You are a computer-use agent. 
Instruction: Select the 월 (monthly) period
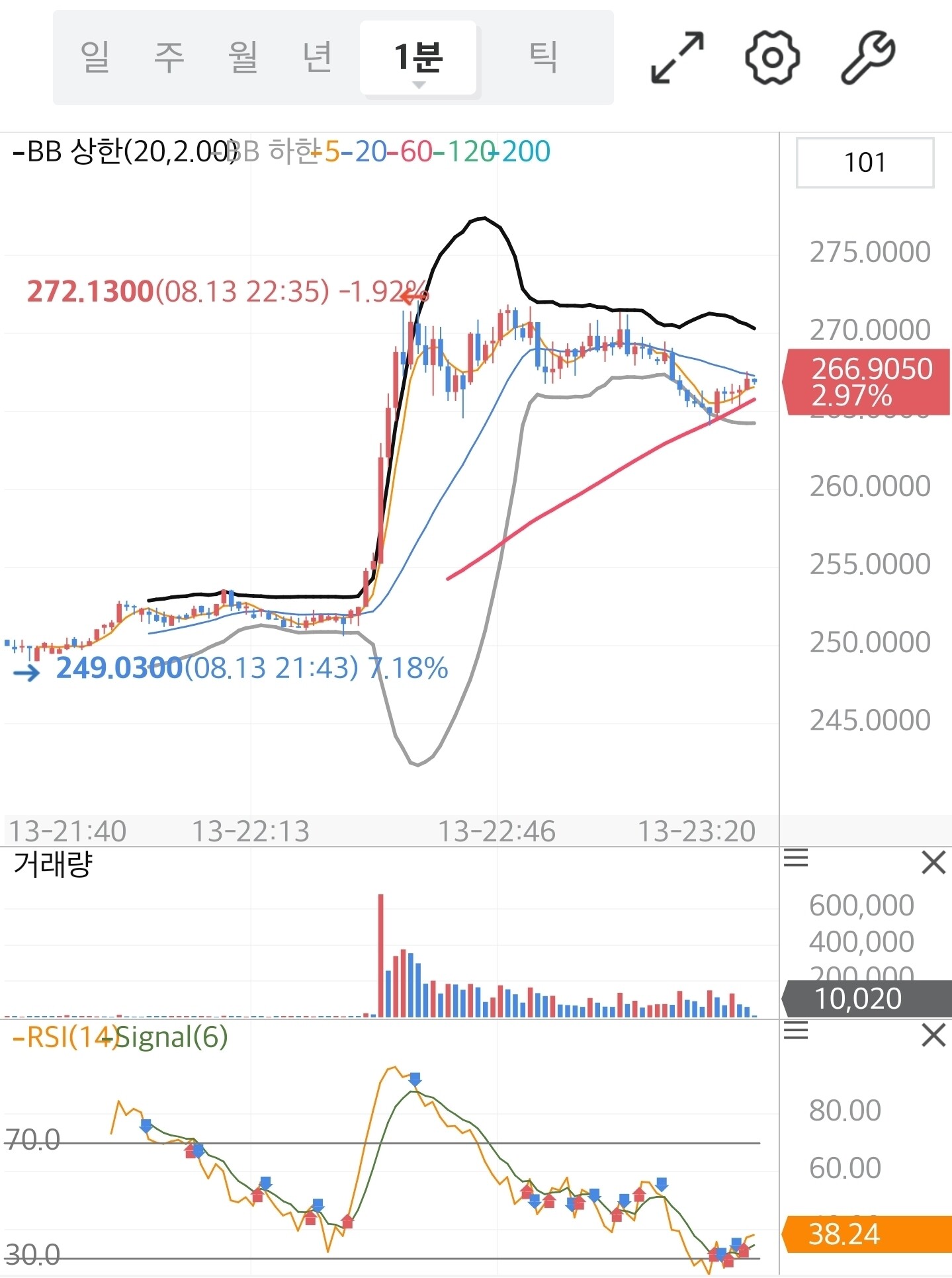point(243,57)
